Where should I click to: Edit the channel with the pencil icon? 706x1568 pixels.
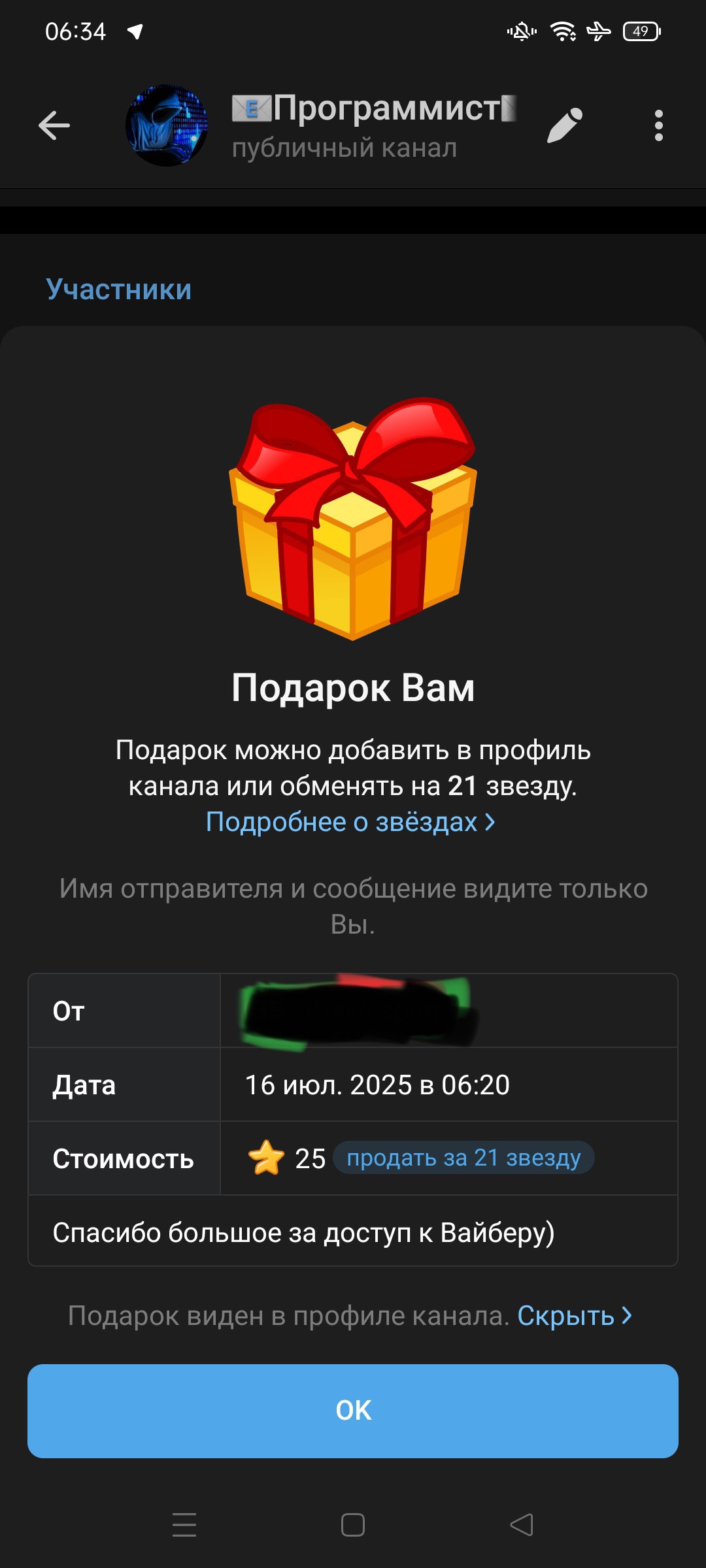click(564, 125)
